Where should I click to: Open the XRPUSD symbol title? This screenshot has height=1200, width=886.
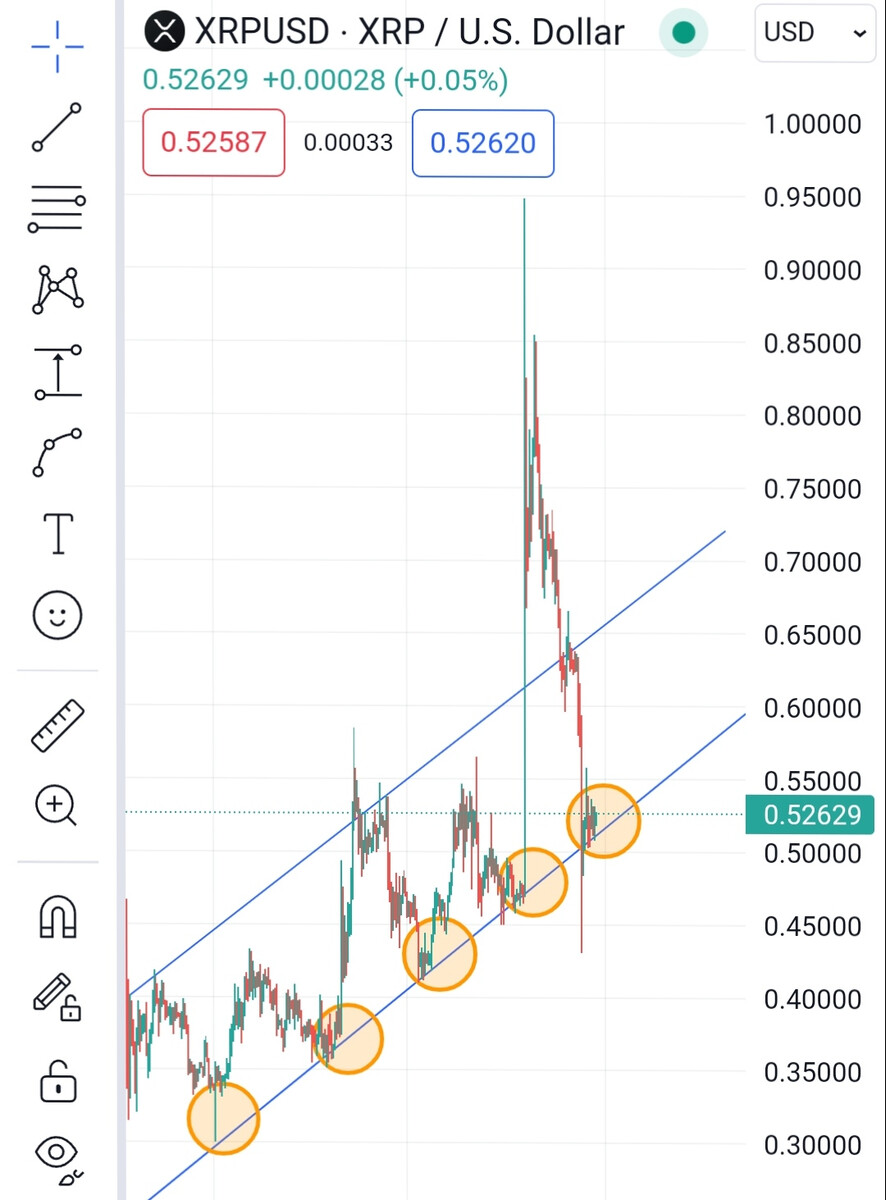(385, 32)
